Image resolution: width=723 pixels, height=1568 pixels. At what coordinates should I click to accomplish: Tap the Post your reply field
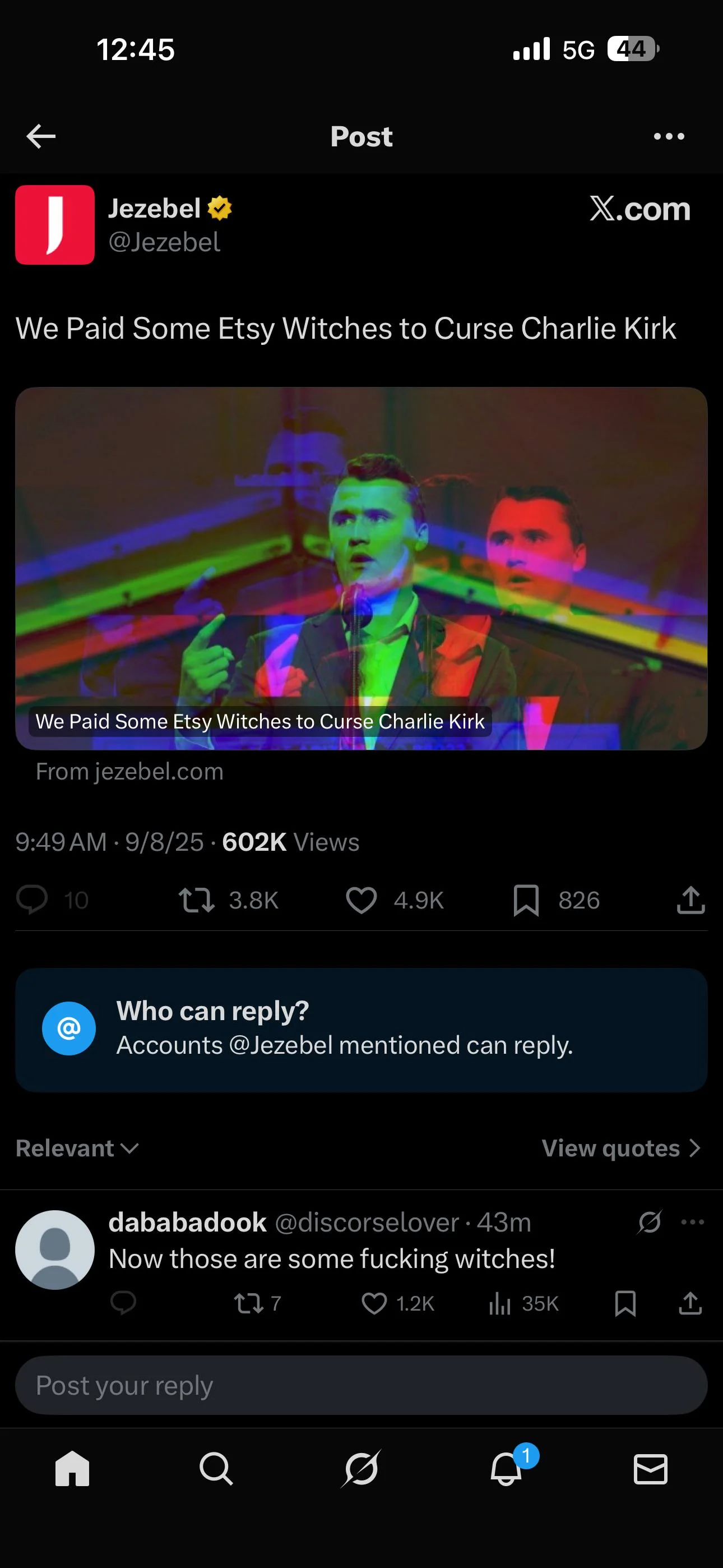(x=361, y=1385)
